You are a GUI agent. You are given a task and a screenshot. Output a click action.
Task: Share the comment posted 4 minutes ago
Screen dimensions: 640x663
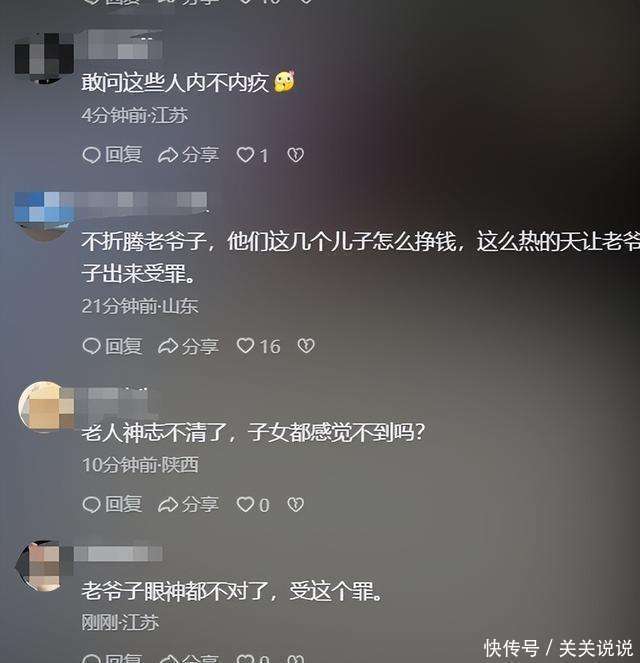tap(188, 155)
